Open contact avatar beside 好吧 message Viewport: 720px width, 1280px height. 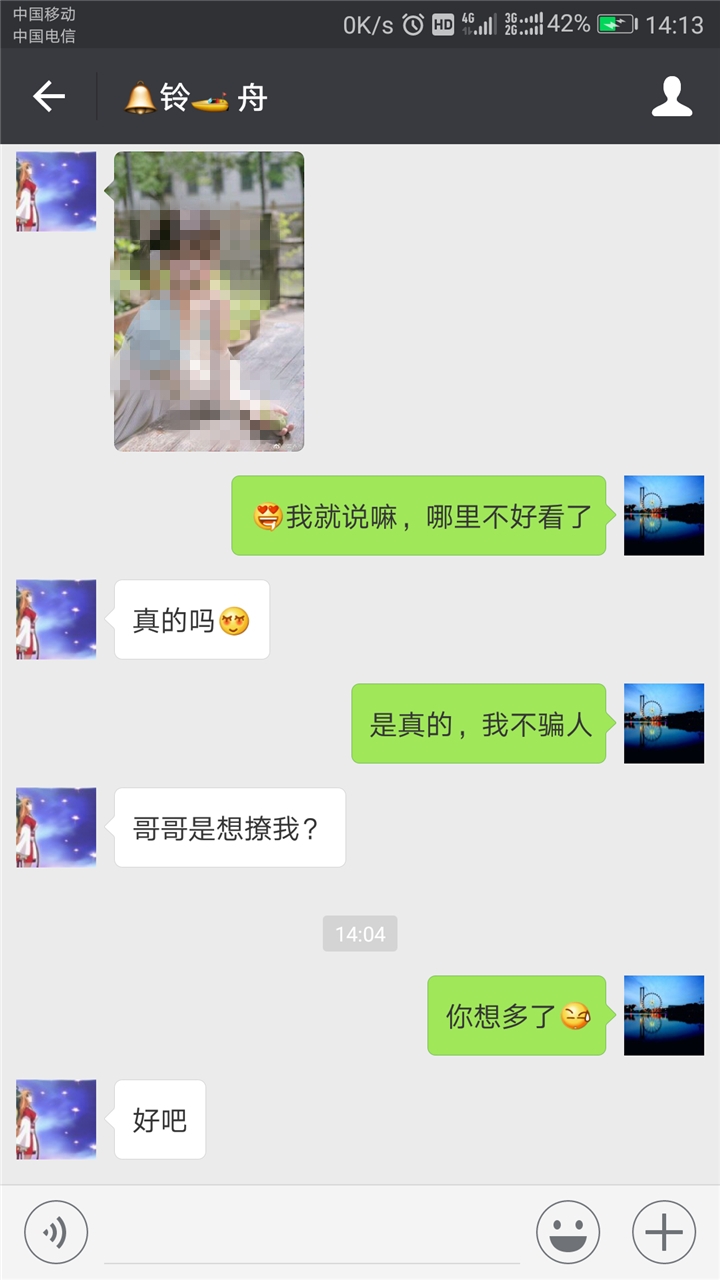[x=56, y=1119]
